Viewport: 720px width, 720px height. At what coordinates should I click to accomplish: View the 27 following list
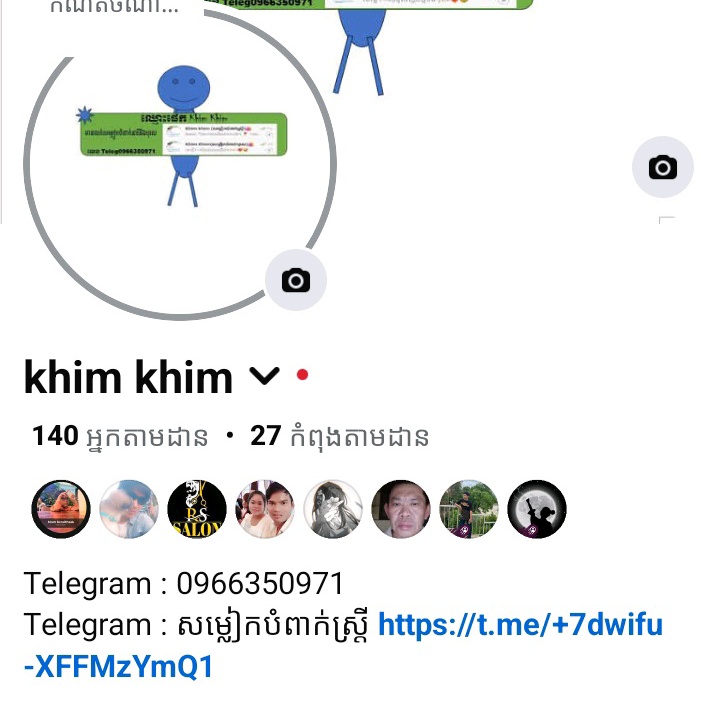coord(340,437)
